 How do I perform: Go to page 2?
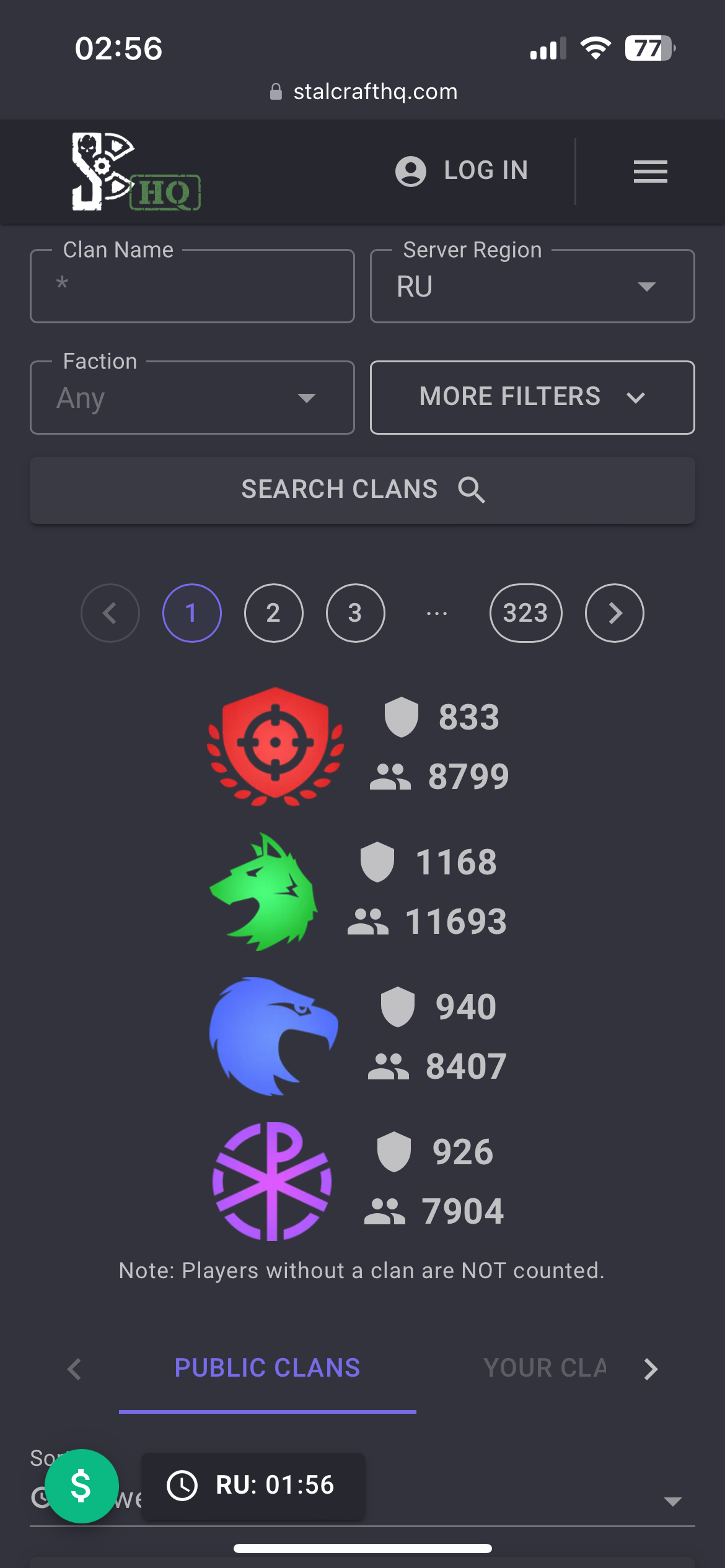(x=273, y=613)
